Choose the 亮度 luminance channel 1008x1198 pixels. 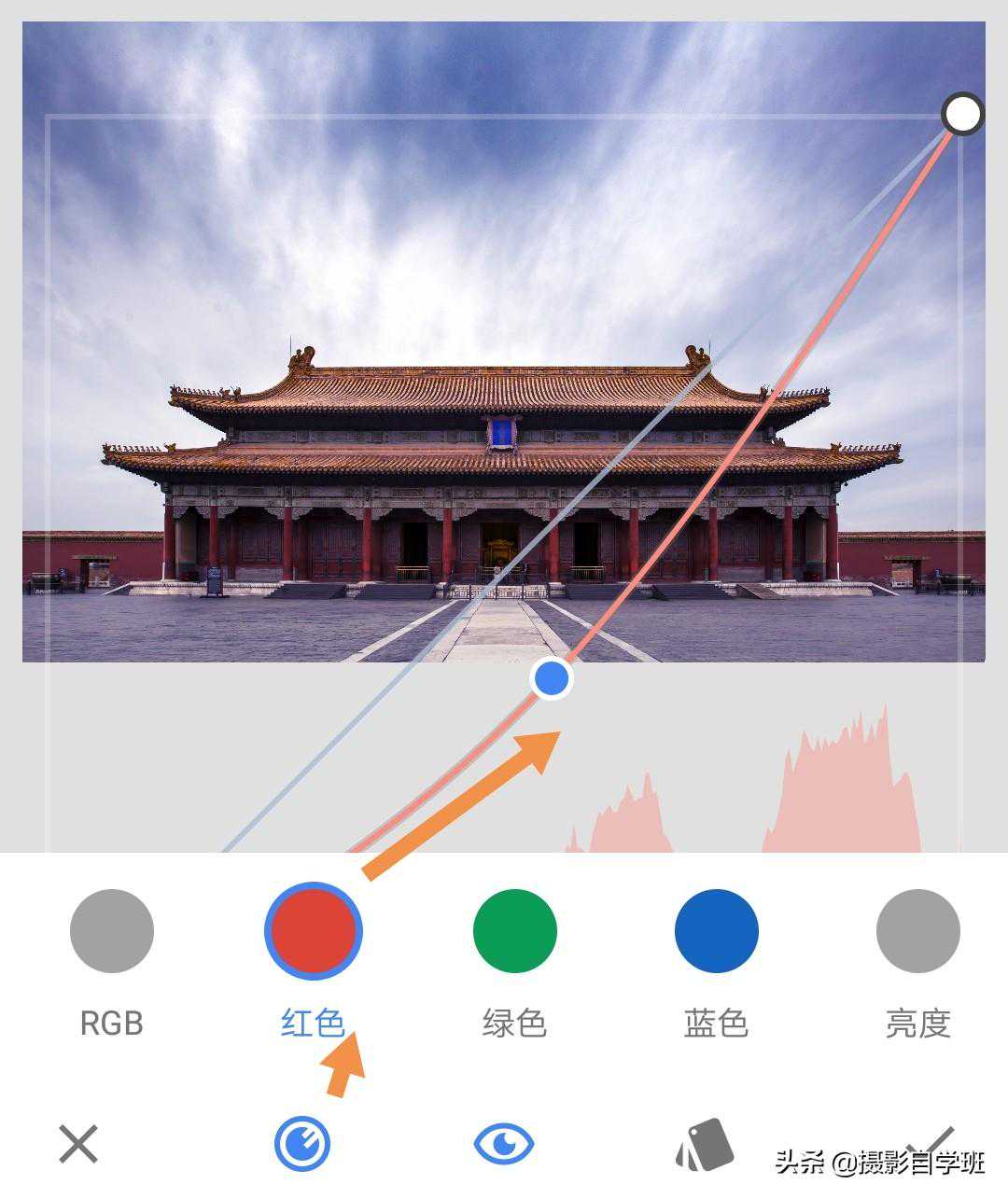coord(917,931)
